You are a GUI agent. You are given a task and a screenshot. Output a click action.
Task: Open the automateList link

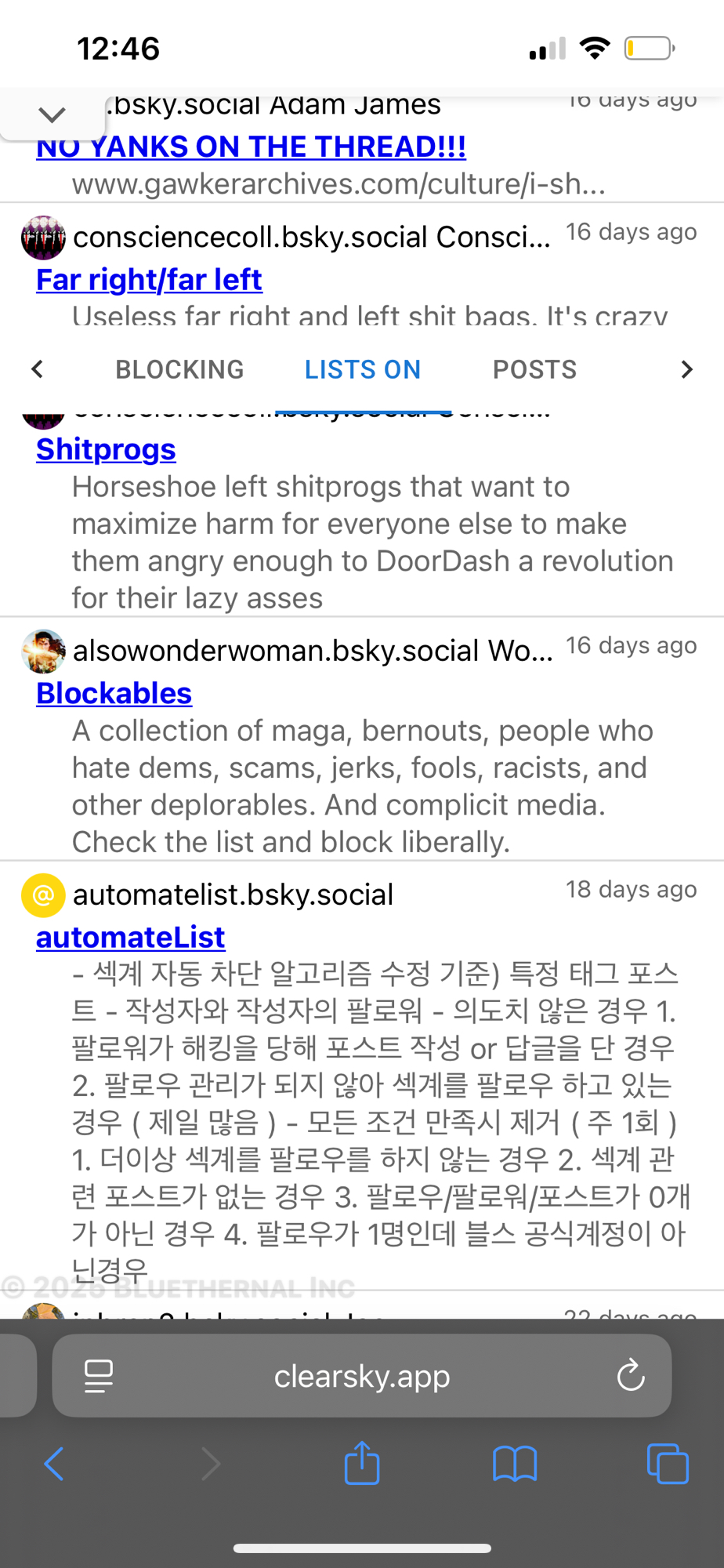pos(130,937)
